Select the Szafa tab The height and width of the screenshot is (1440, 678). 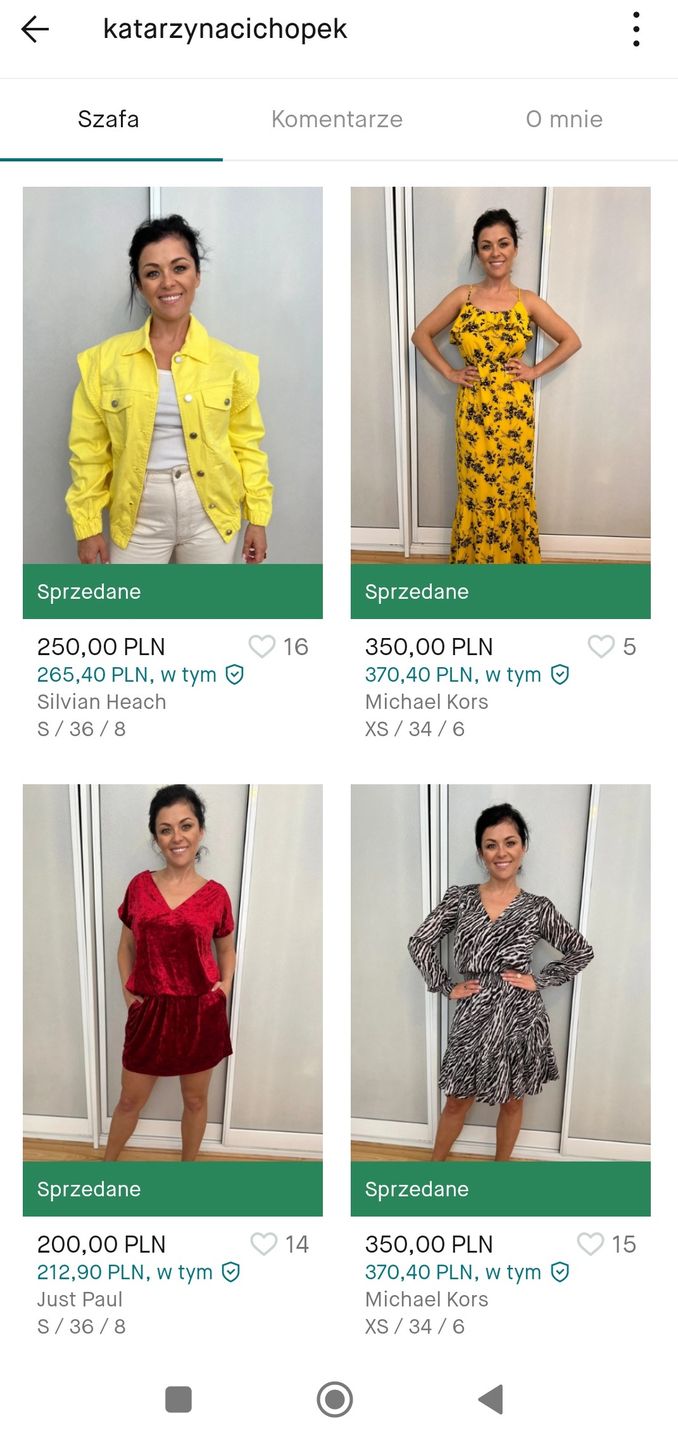click(109, 119)
